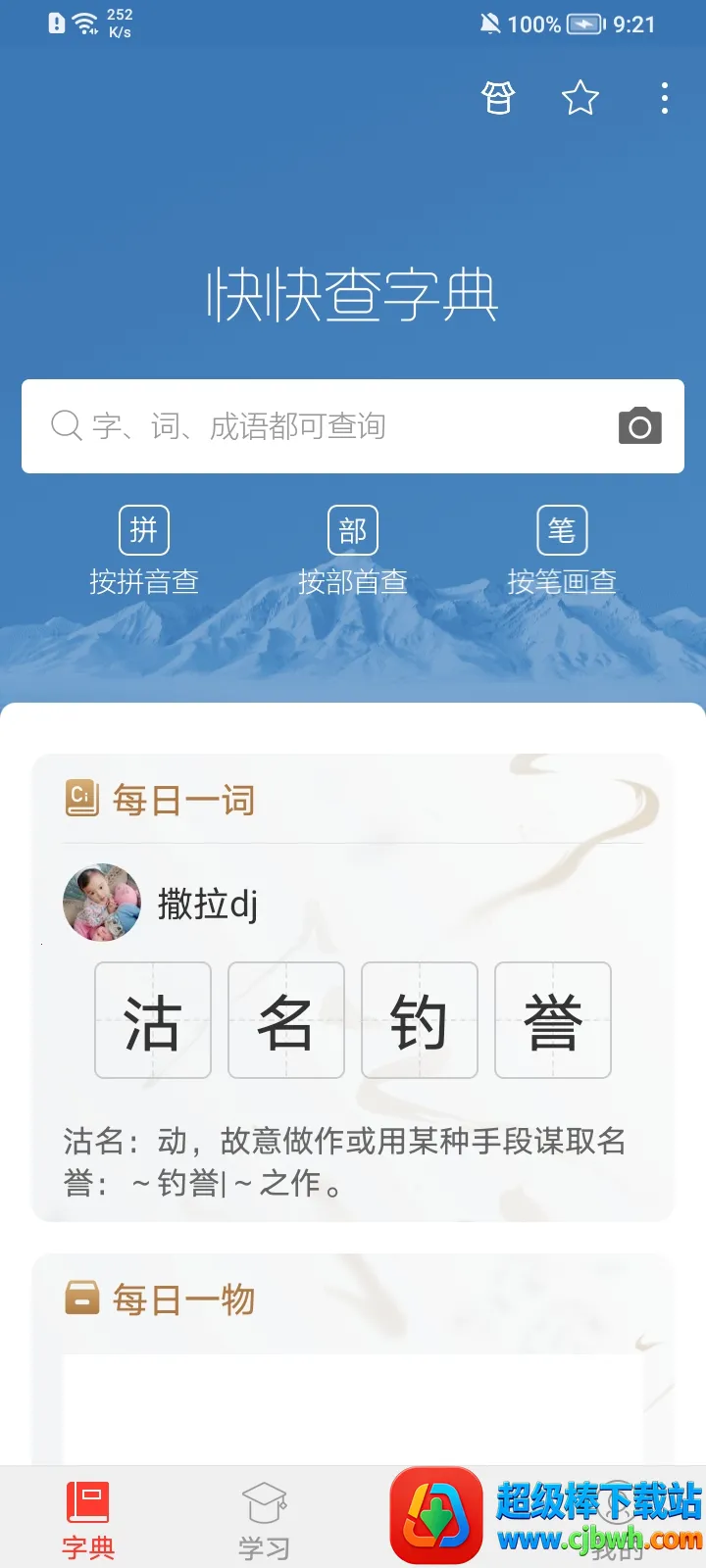
Task: Open character 誉 in daily word
Action: coord(553,1020)
